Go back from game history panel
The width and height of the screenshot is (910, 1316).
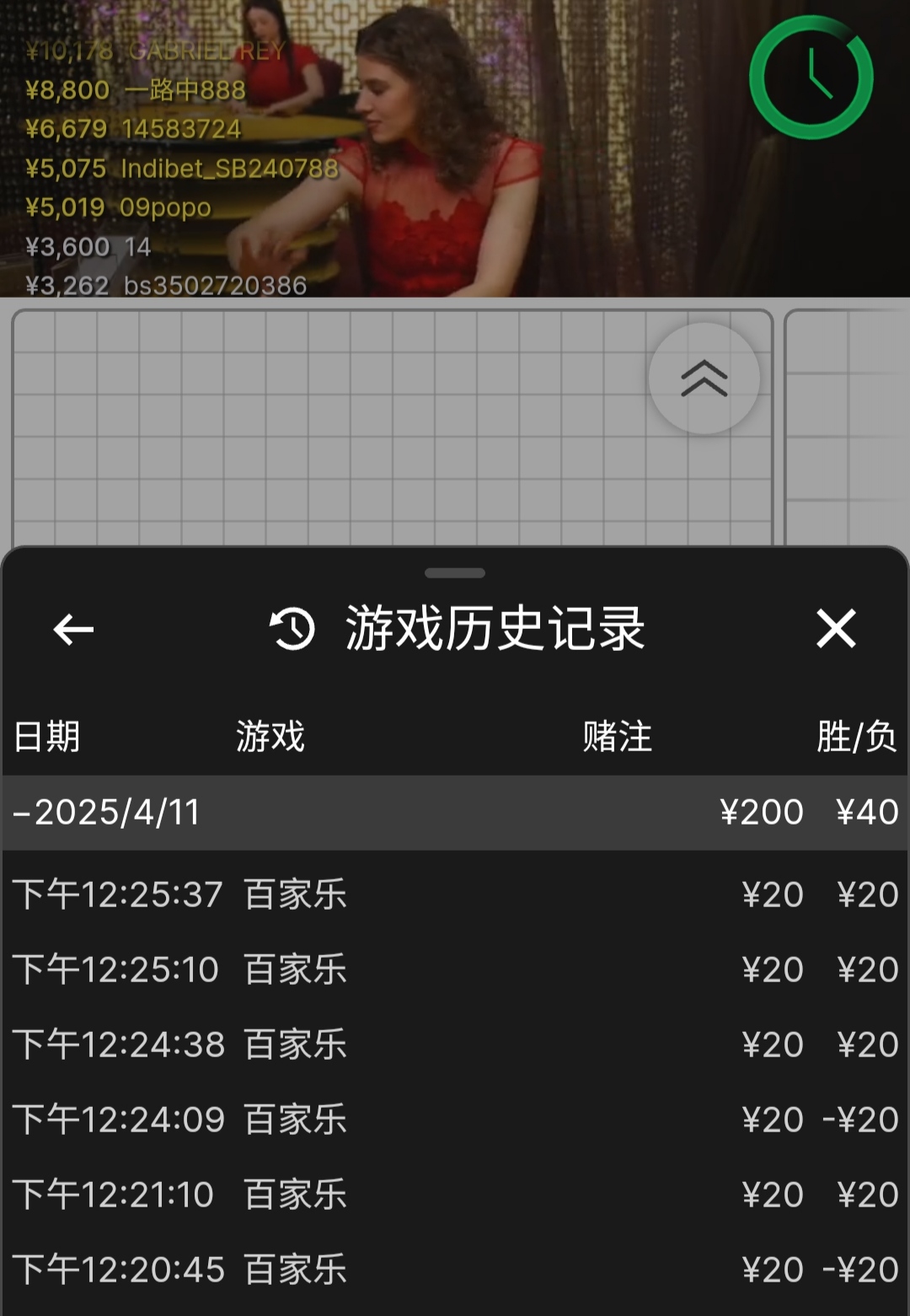click(x=73, y=629)
